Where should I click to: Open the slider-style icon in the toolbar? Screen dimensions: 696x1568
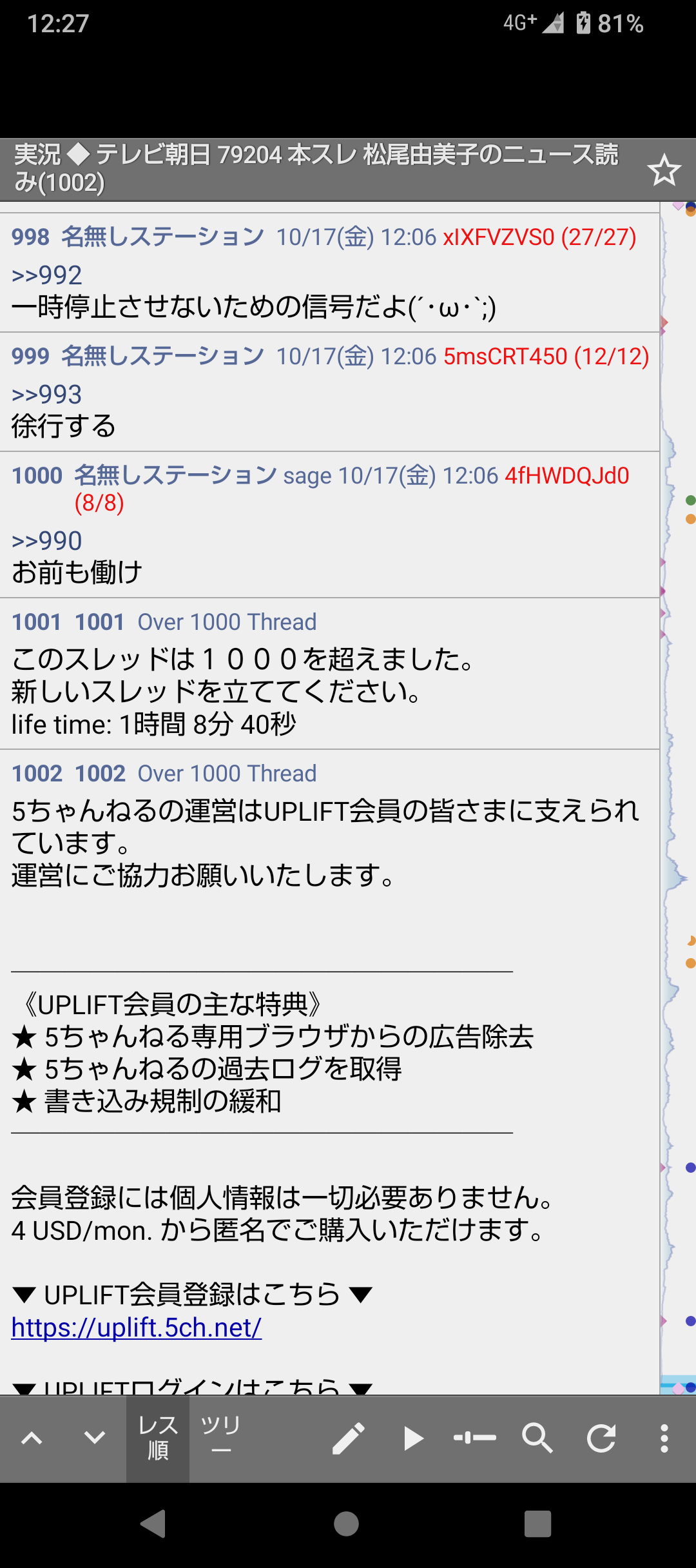pyautogui.click(x=475, y=1438)
